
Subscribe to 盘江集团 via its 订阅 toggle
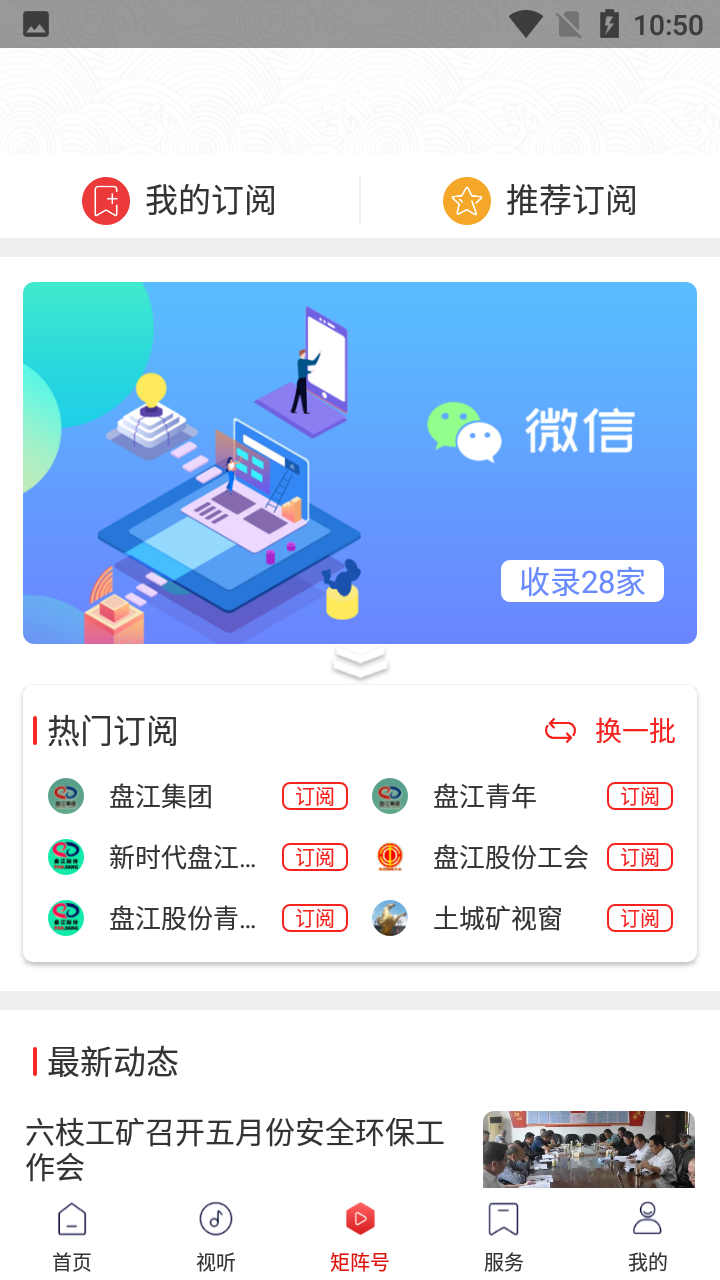click(314, 796)
